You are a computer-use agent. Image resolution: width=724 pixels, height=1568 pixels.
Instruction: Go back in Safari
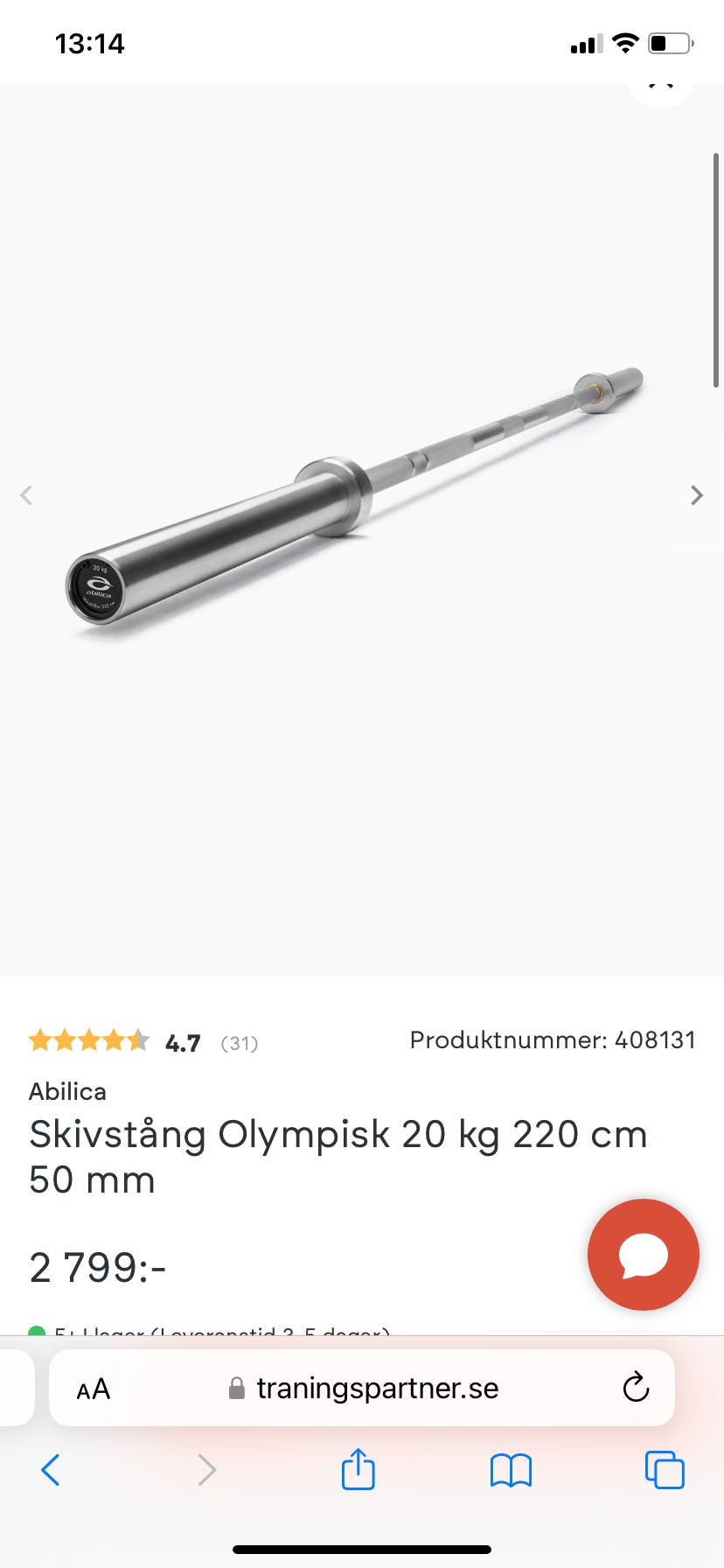(x=51, y=1470)
